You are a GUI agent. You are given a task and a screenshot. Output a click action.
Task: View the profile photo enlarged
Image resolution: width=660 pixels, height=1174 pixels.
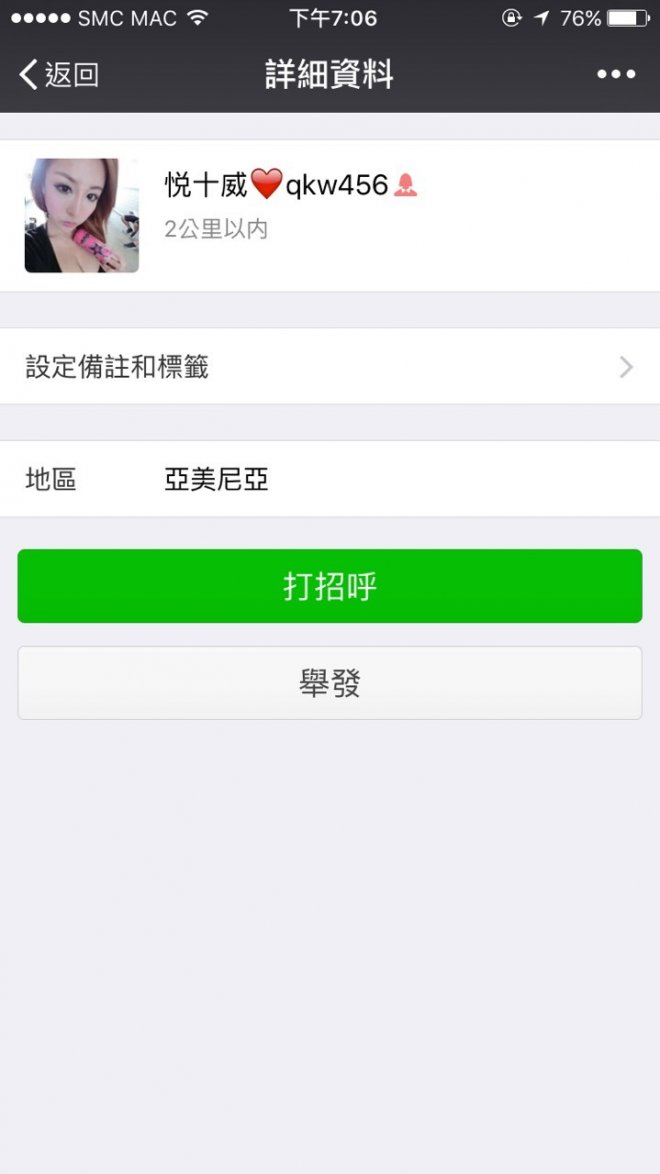pyautogui.click(x=82, y=216)
